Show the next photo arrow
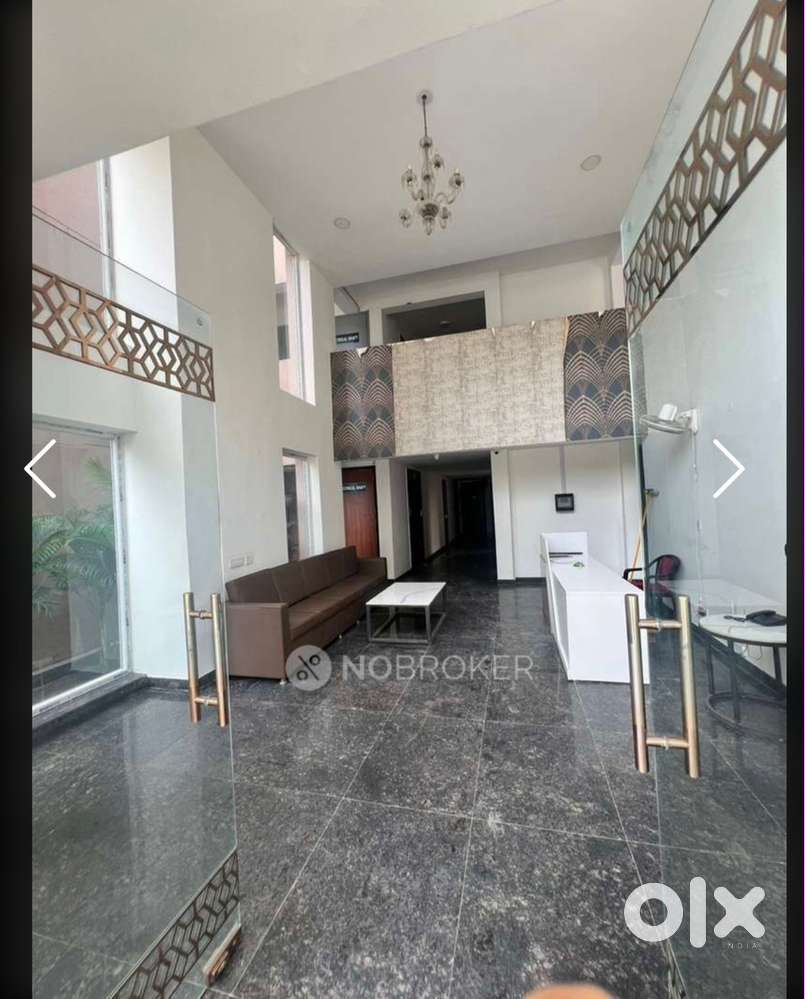The image size is (805, 999). click(x=728, y=468)
